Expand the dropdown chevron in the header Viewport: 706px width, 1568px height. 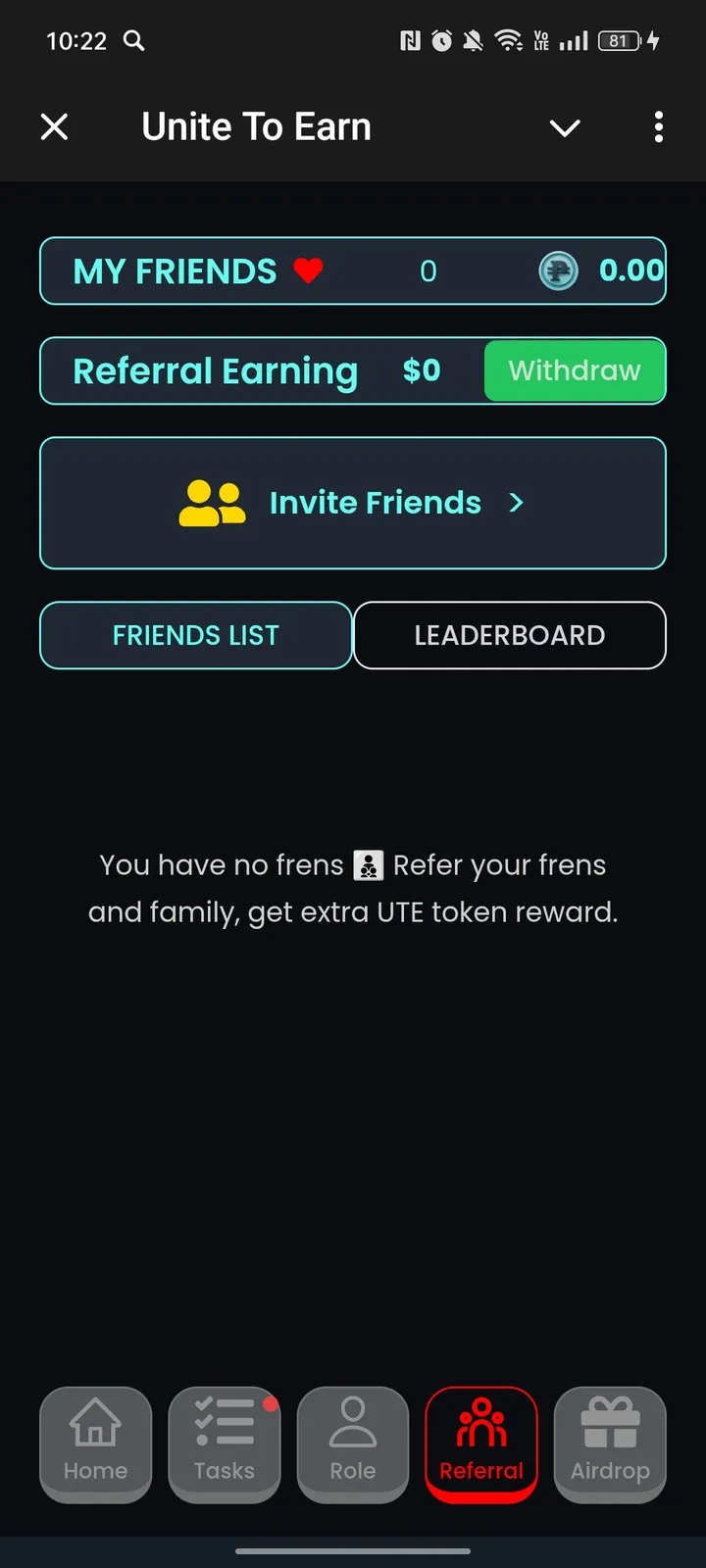[565, 128]
